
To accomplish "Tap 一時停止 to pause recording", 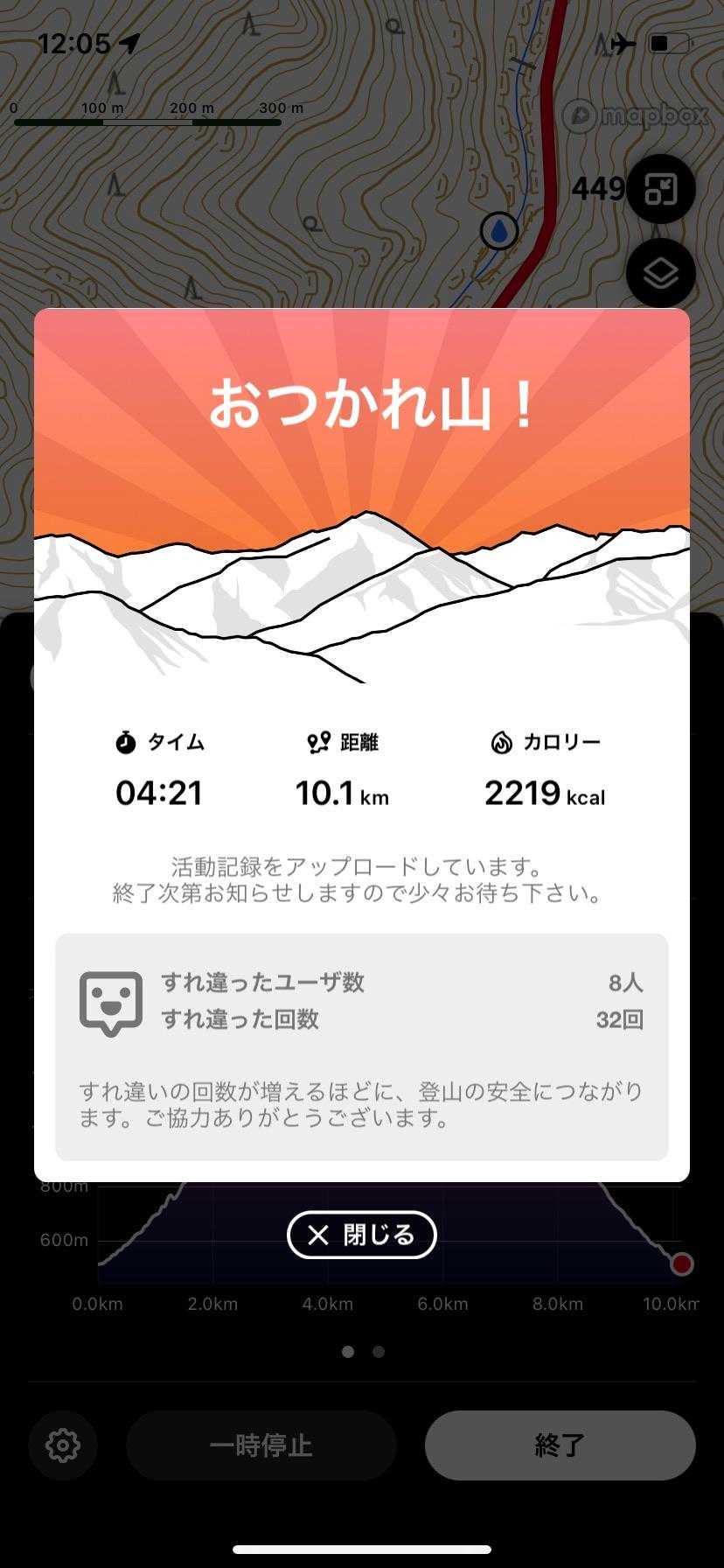I will coord(261,1445).
